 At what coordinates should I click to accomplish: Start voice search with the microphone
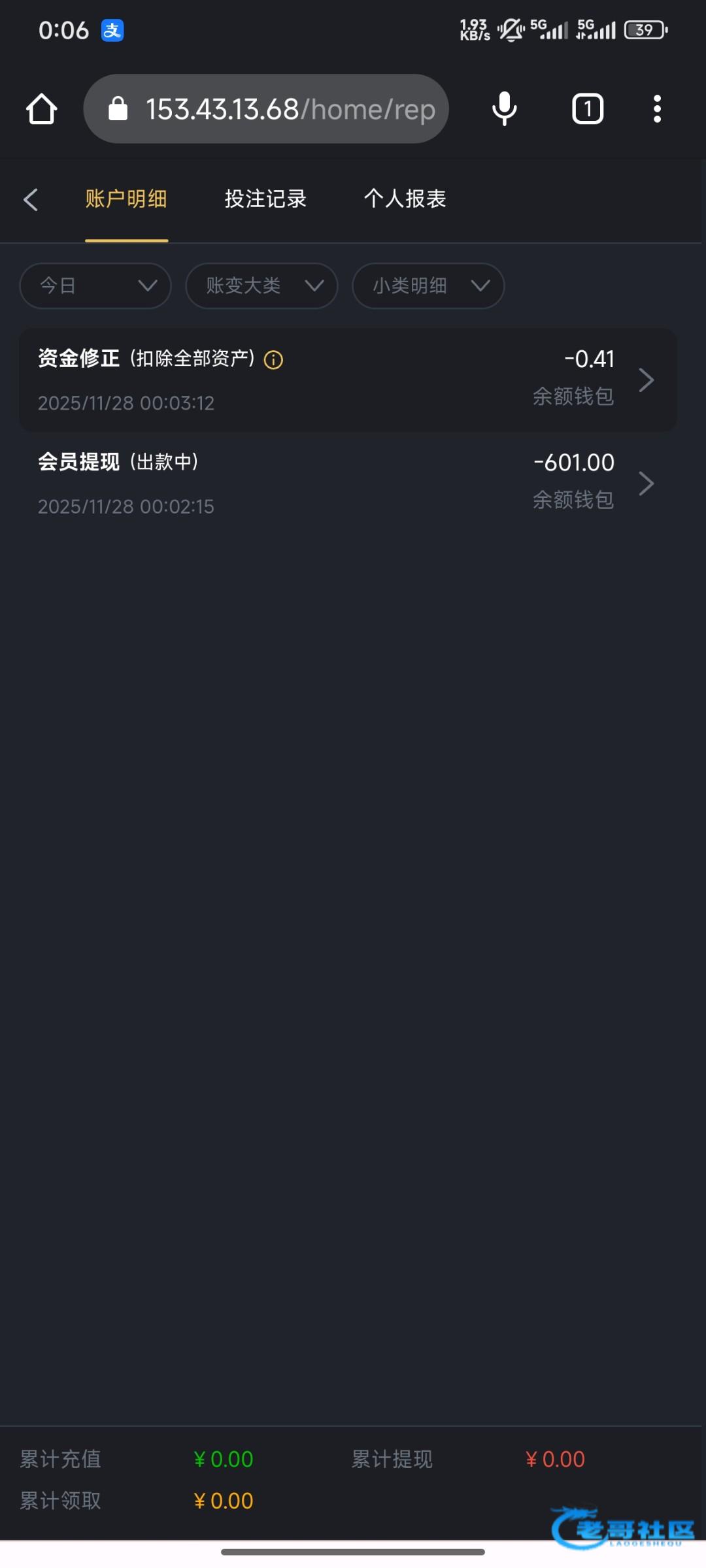click(504, 109)
